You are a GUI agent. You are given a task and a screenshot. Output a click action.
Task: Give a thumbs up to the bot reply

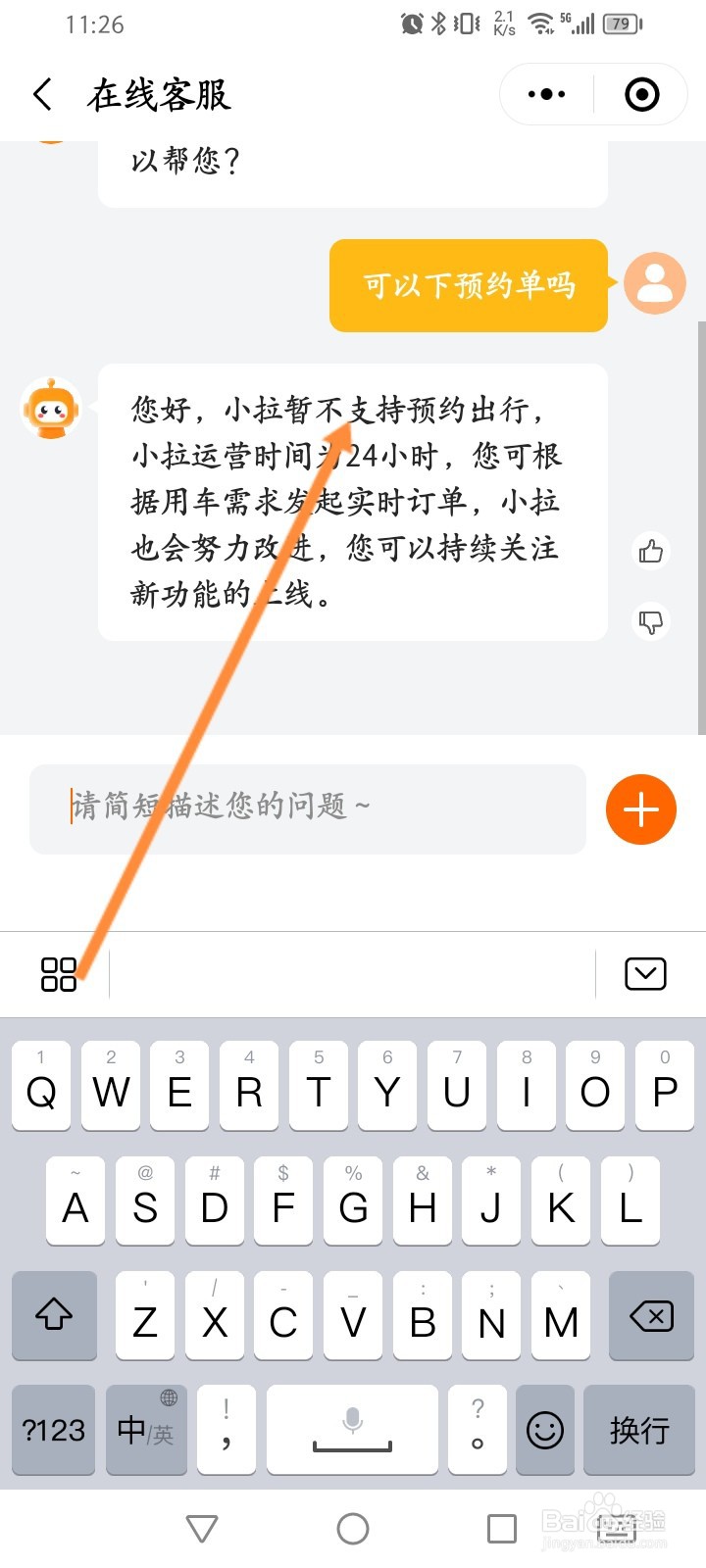tap(650, 552)
